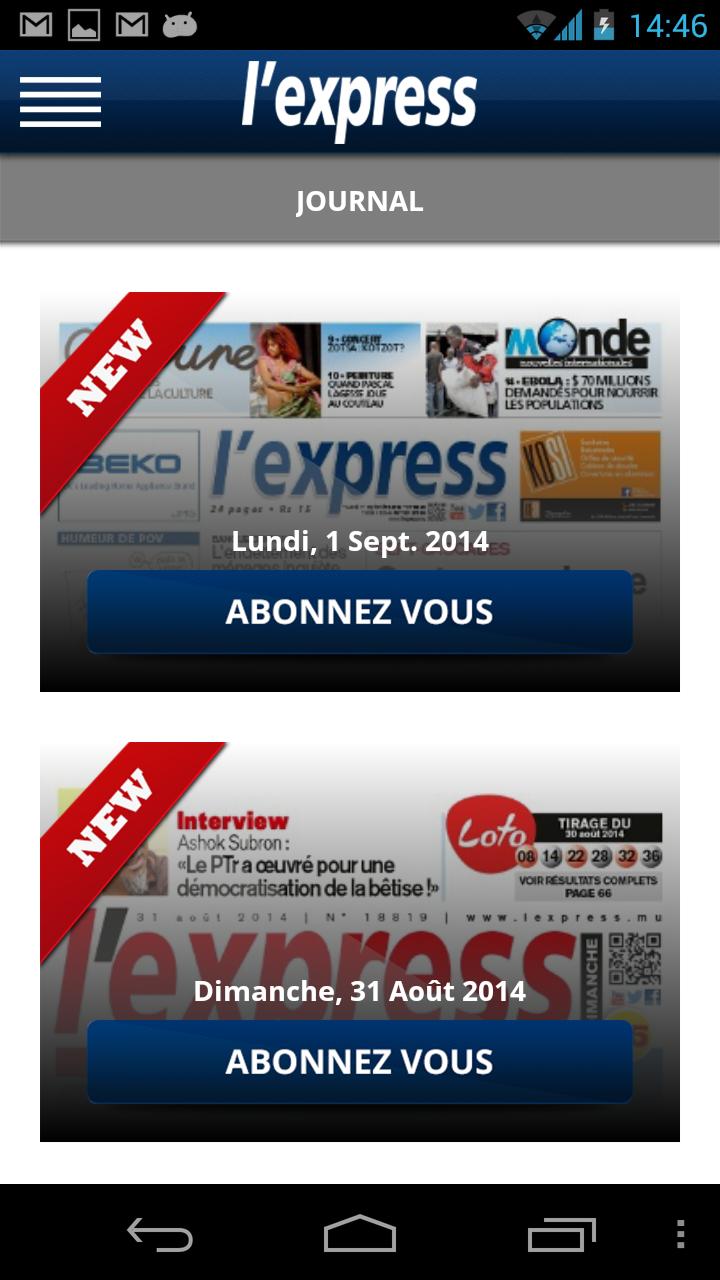Tap Abonnez Vous for Lundi 1 Sept. 2014
The image size is (720, 1280).
click(360, 612)
